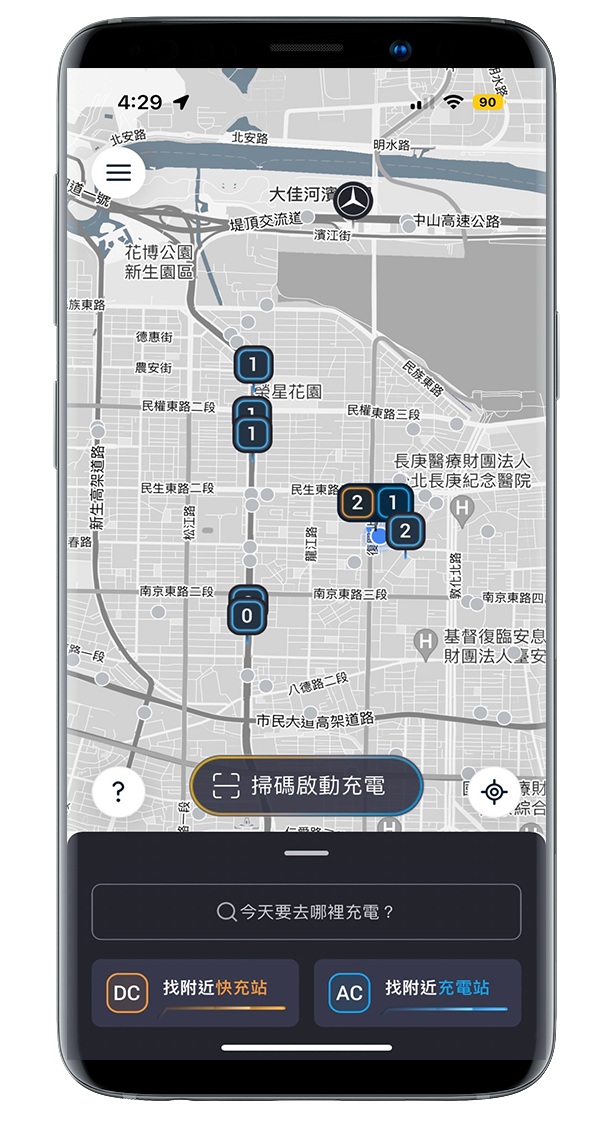Tap the Mercedes-Benz marker on the map
The image size is (600, 1144).
[x=352, y=200]
